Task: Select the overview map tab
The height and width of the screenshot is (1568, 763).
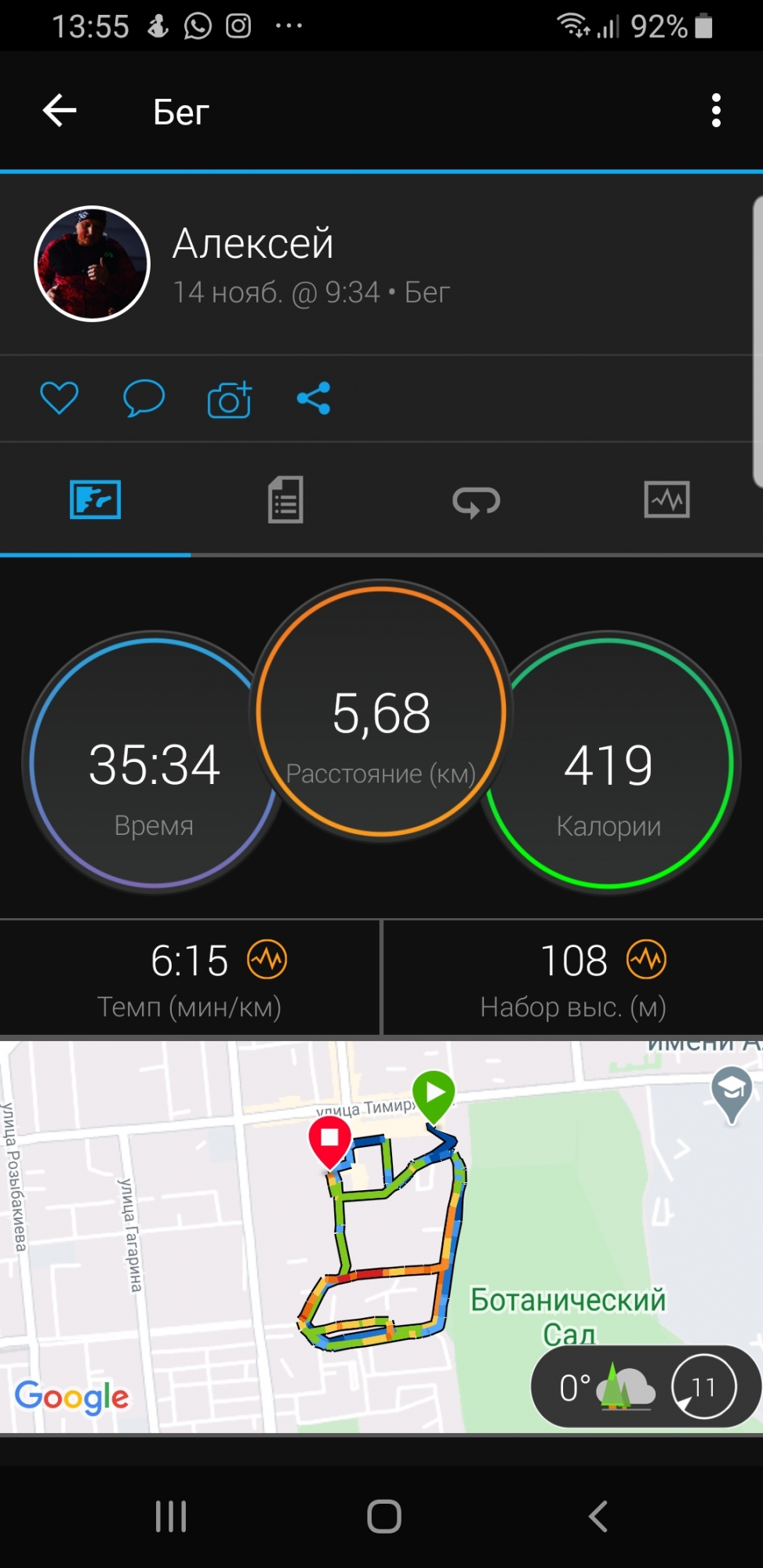Action: tap(96, 499)
